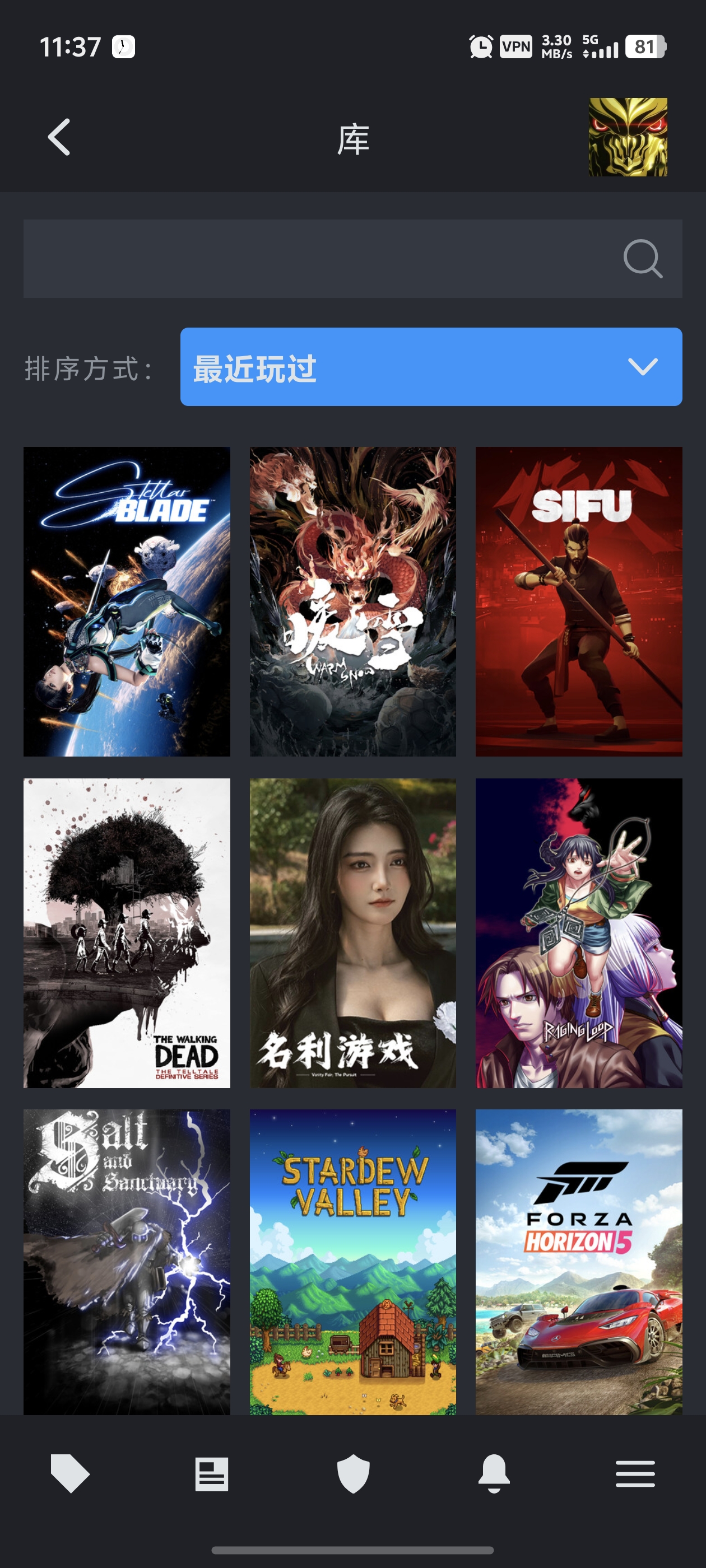Open Forza Horizon 5 game tile
The image size is (706, 1568).
coord(579,1261)
